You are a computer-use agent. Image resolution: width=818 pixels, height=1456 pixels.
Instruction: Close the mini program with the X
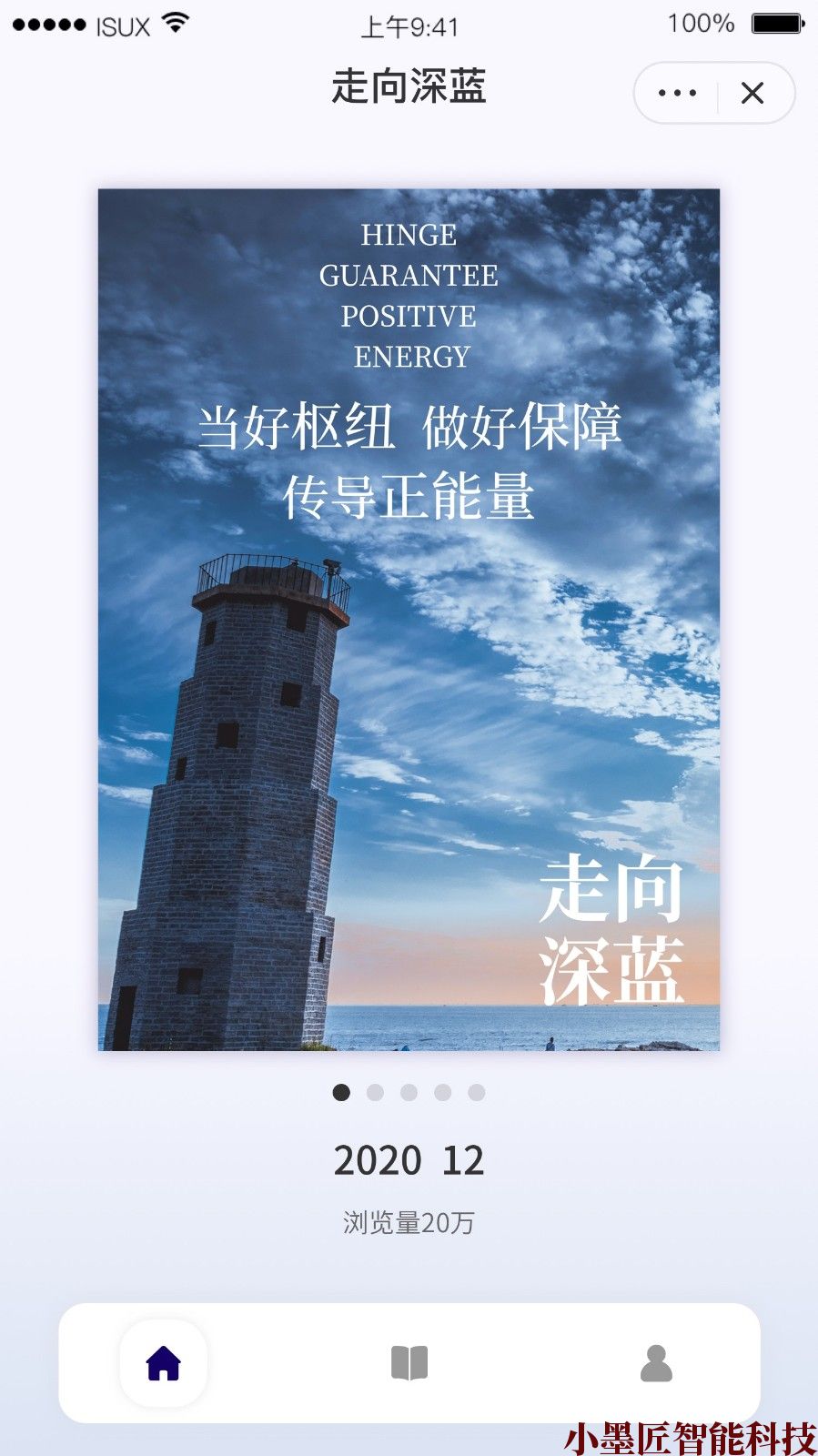(752, 93)
